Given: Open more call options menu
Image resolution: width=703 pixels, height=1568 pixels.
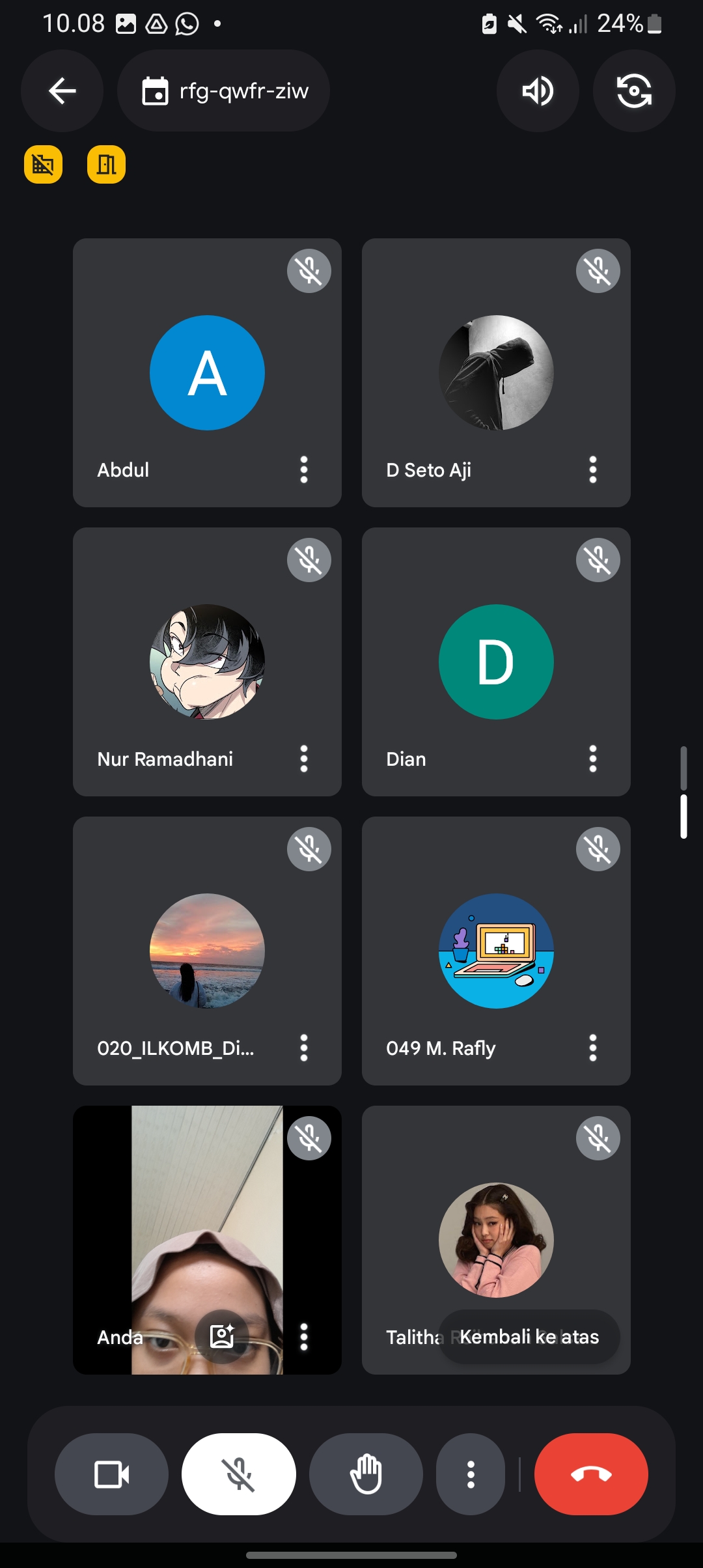Looking at the screenshot, I should [x=470, y=1474].
